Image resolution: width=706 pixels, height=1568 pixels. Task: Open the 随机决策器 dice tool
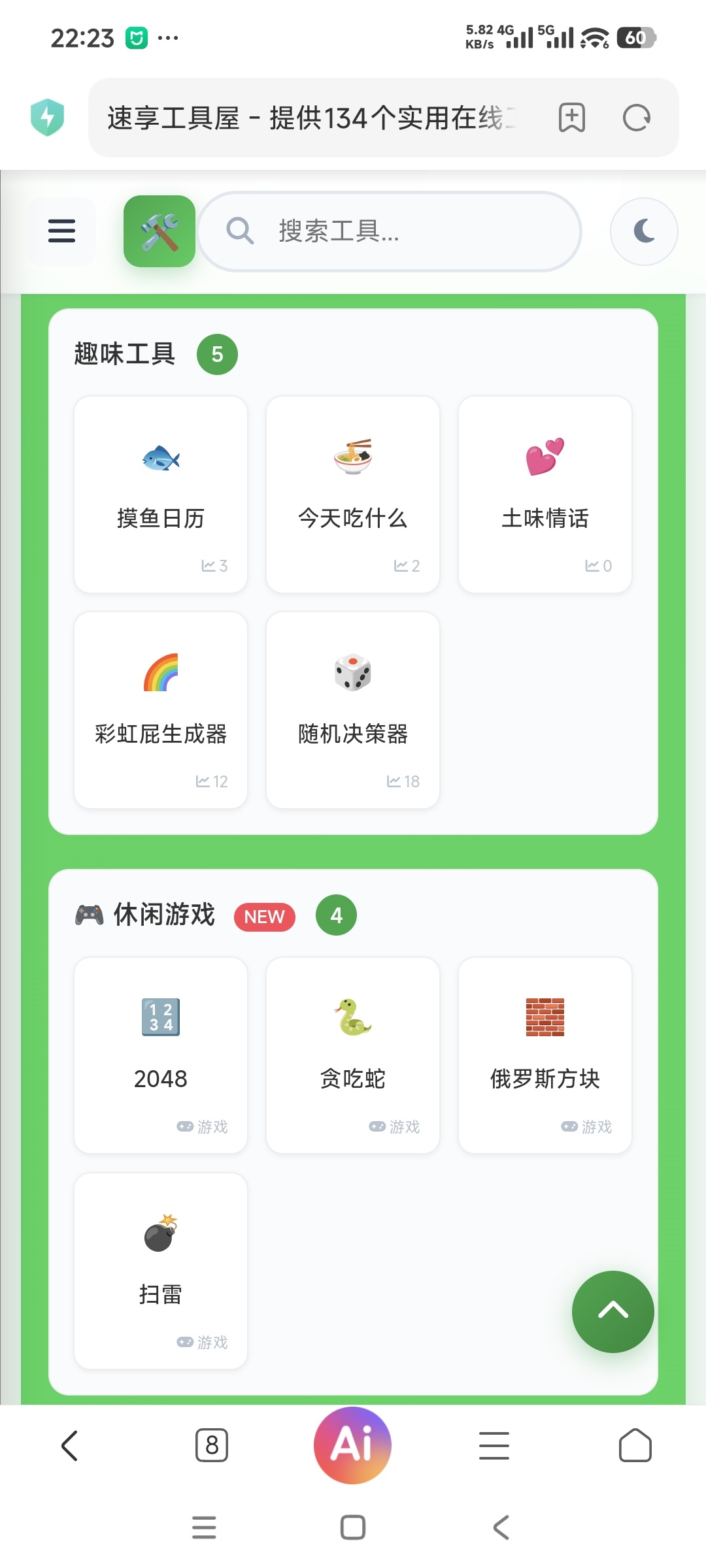point(352,709)
